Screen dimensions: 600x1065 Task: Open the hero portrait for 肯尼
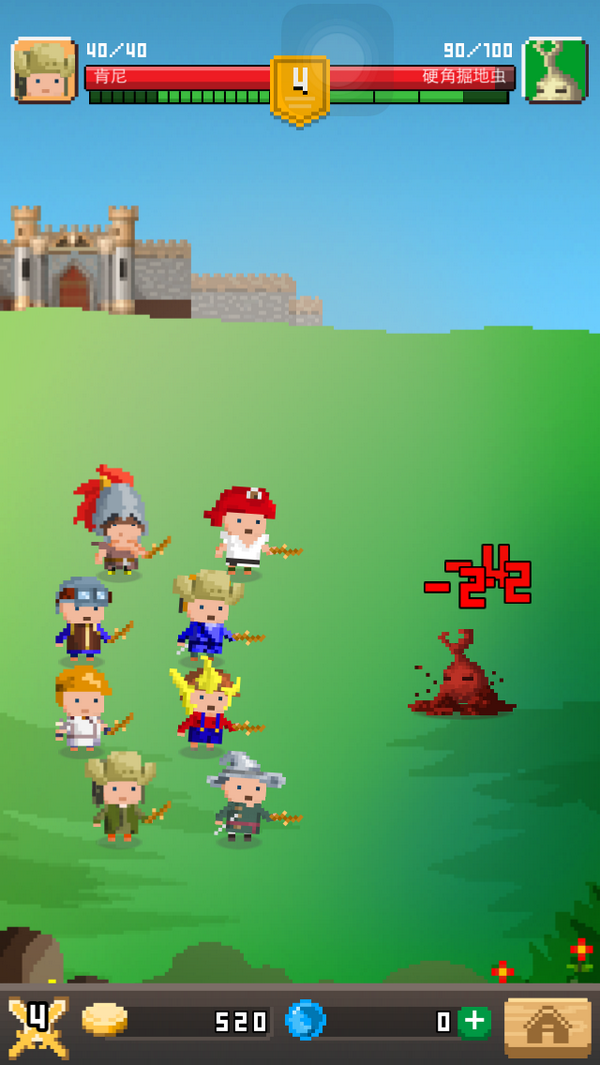[44, 70]
